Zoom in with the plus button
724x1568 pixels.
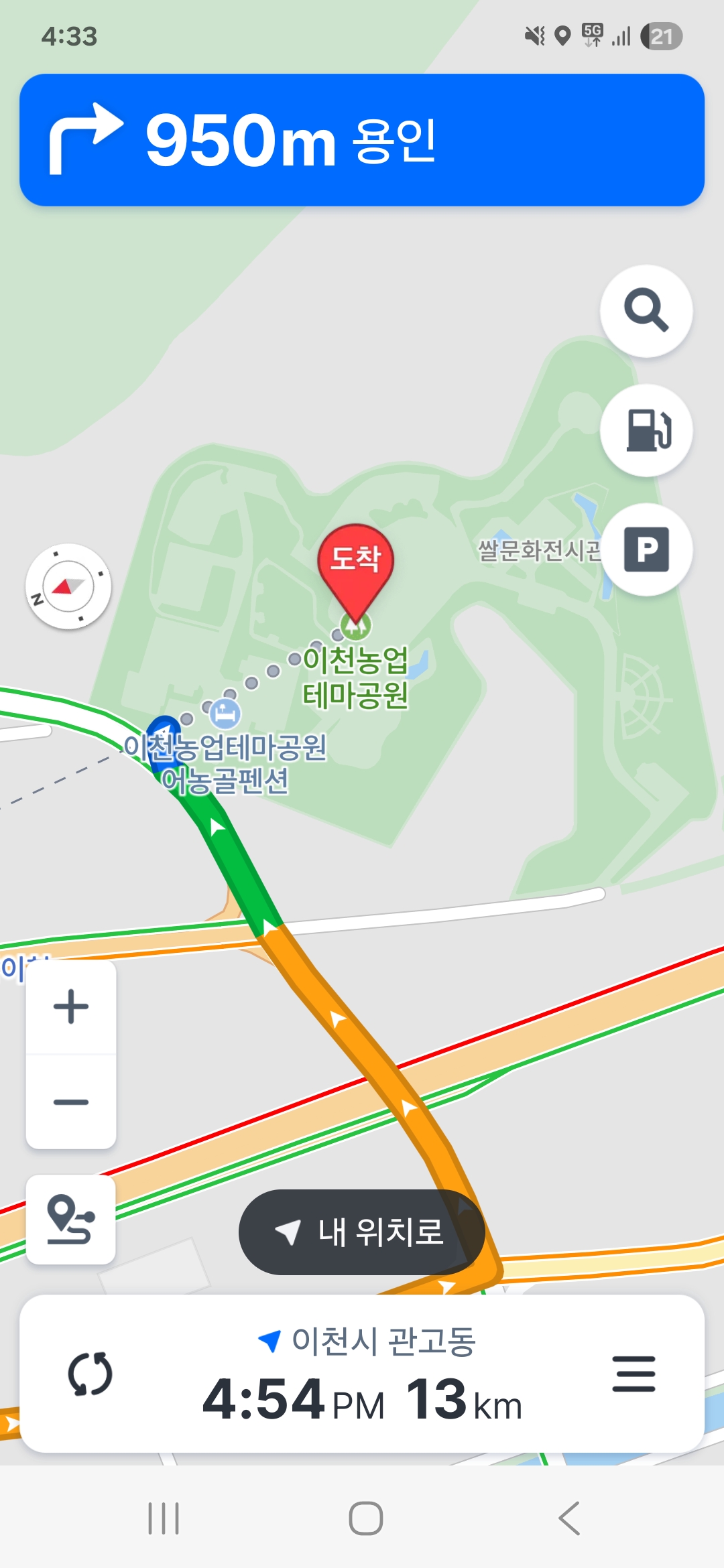point(71,1007)
